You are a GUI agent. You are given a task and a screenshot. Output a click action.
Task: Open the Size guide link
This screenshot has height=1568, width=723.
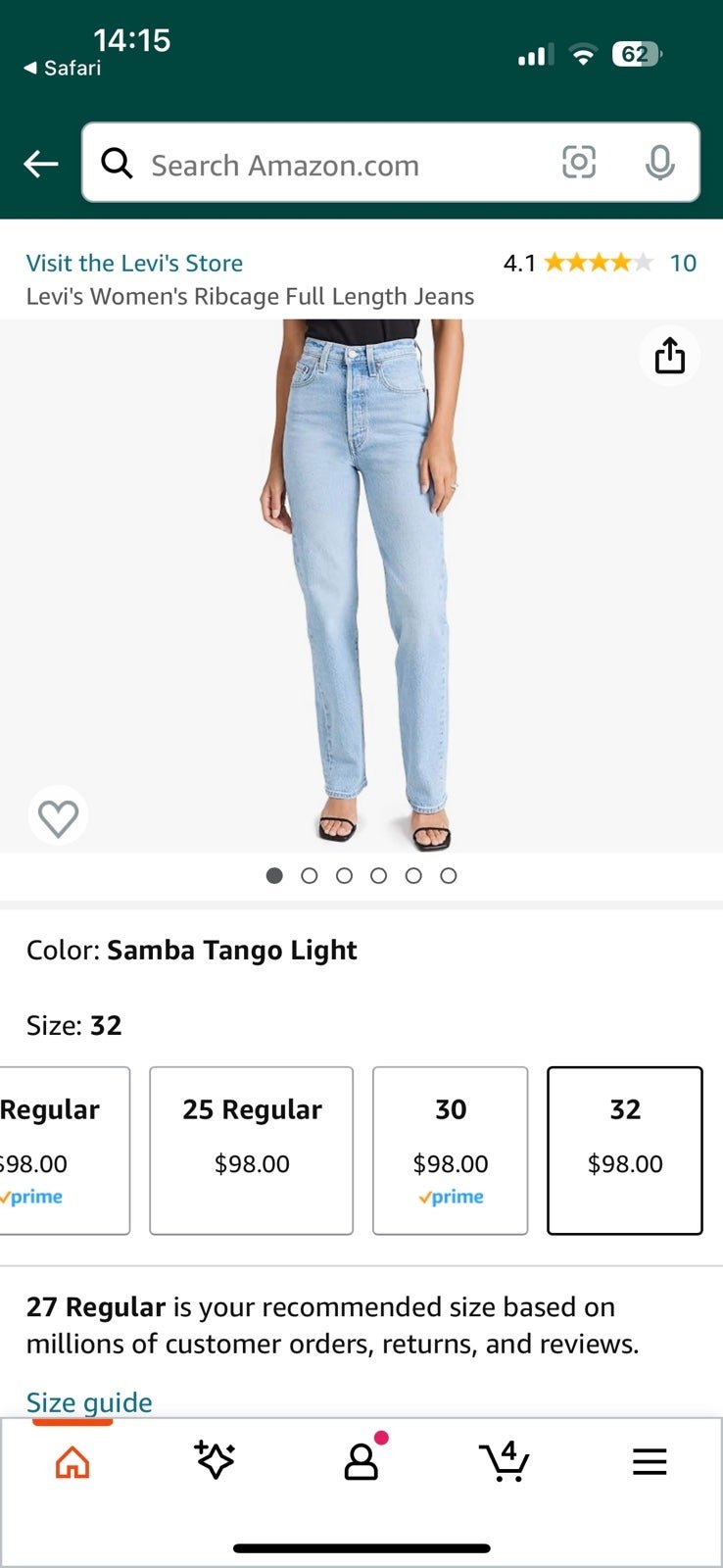click(x=89, y=1401)
